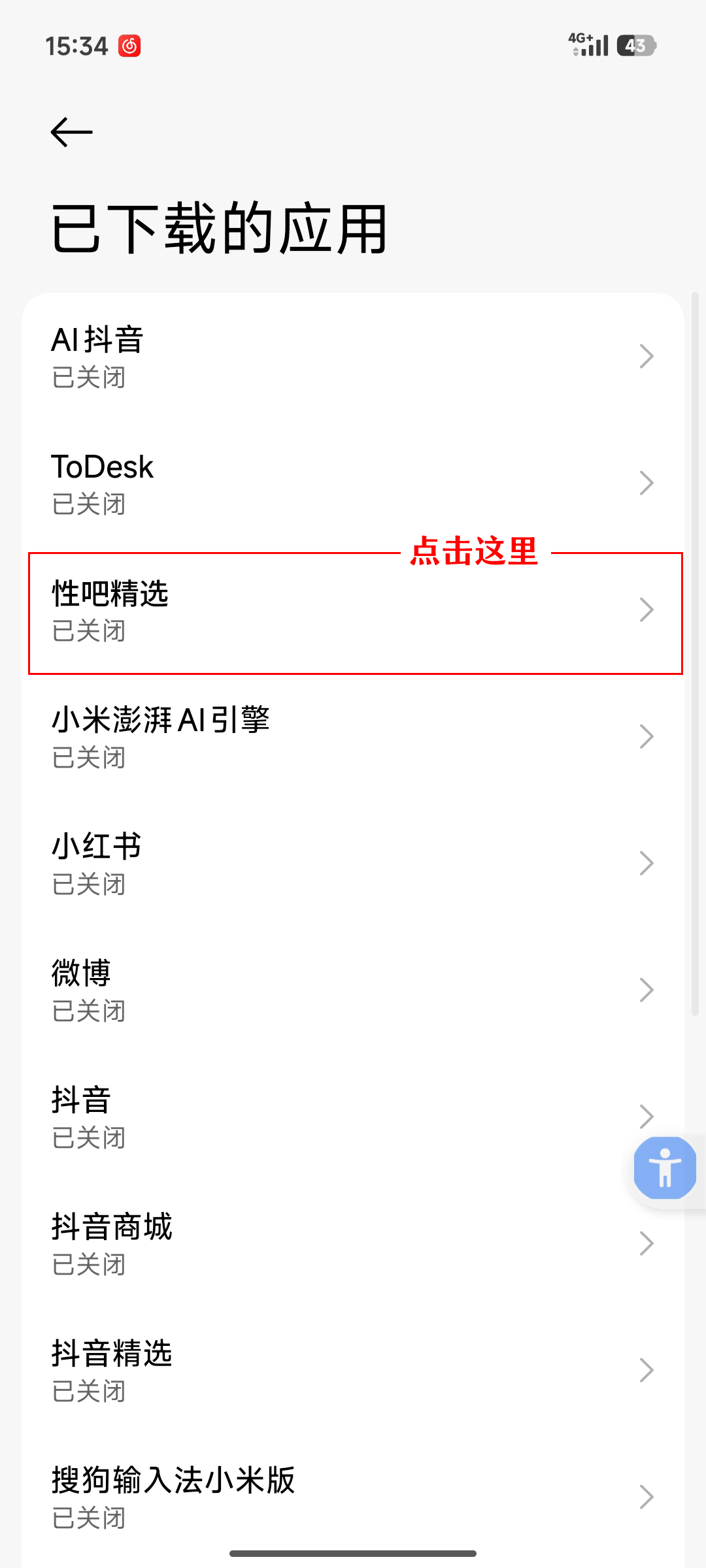
Task: Select the 抖音精选 row
Action: [x=353, y=1371]
